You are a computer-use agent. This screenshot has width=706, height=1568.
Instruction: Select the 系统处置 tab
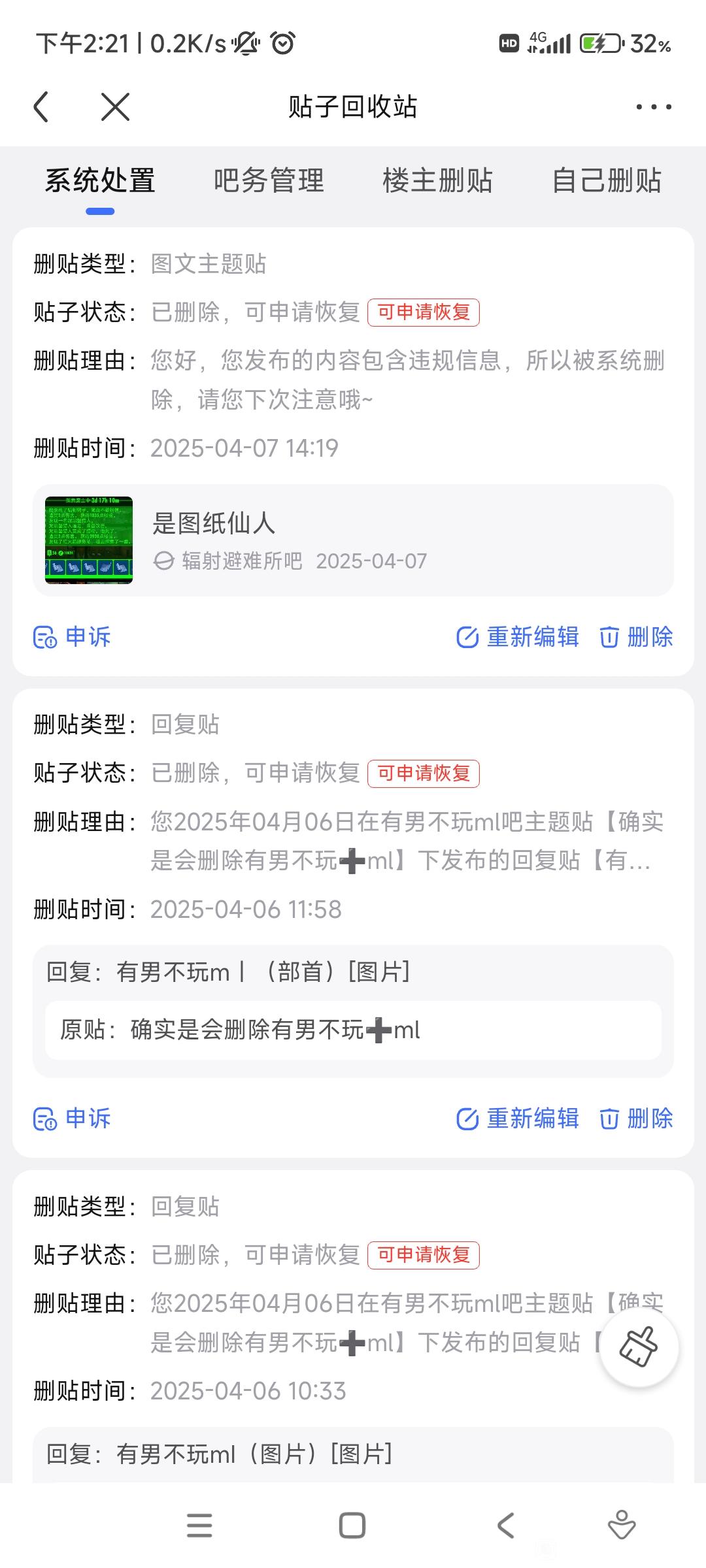click(100, 180)
